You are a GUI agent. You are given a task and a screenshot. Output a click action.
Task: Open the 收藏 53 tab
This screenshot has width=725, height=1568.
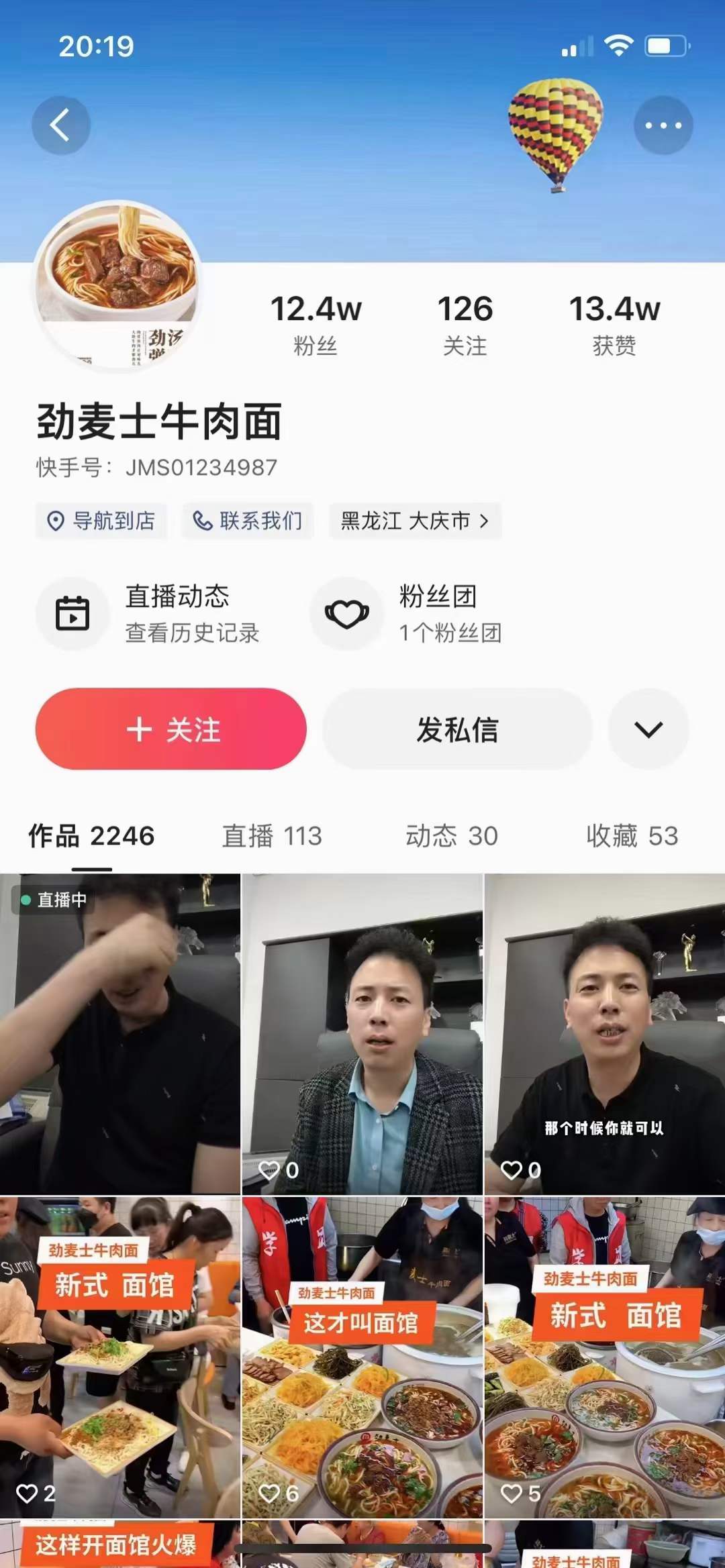click(632, 836)
